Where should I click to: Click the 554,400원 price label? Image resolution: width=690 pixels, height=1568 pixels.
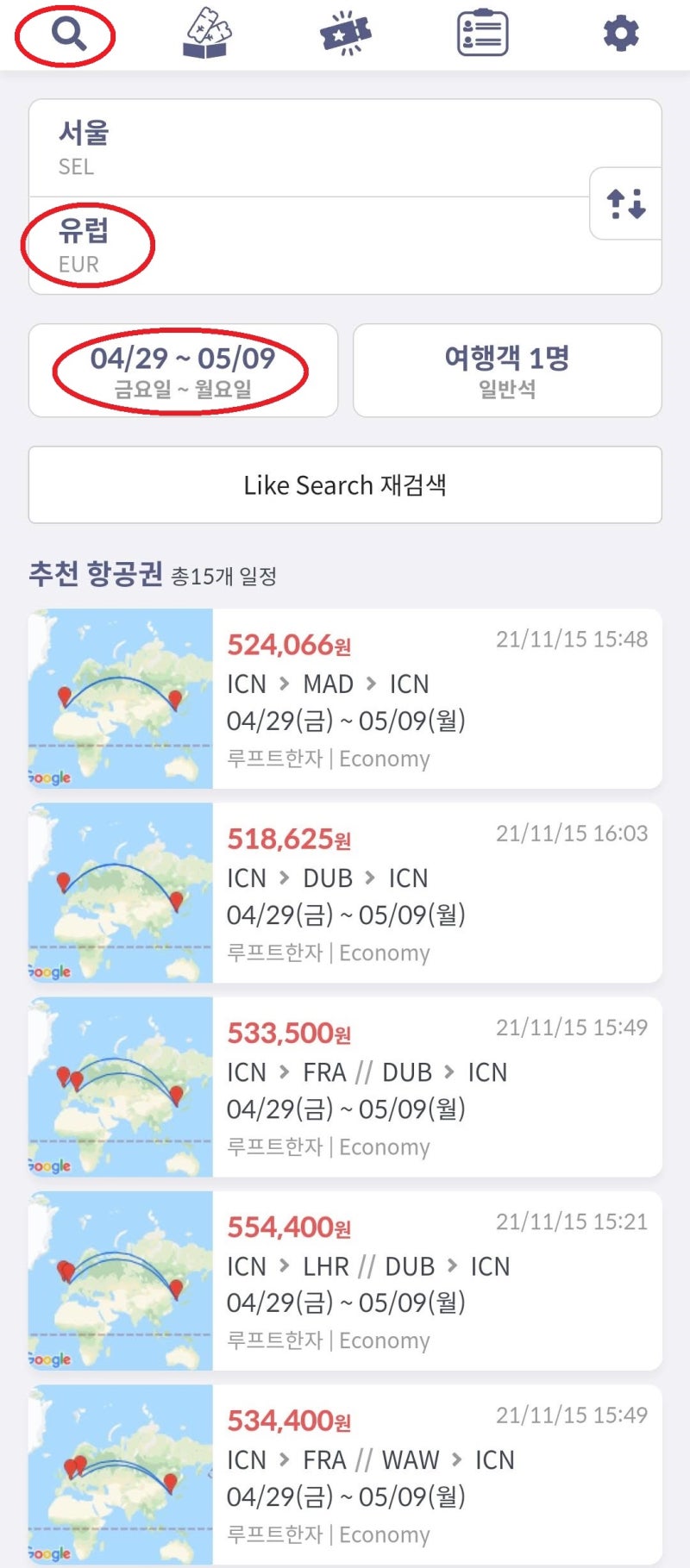(x=287, y=1226)
